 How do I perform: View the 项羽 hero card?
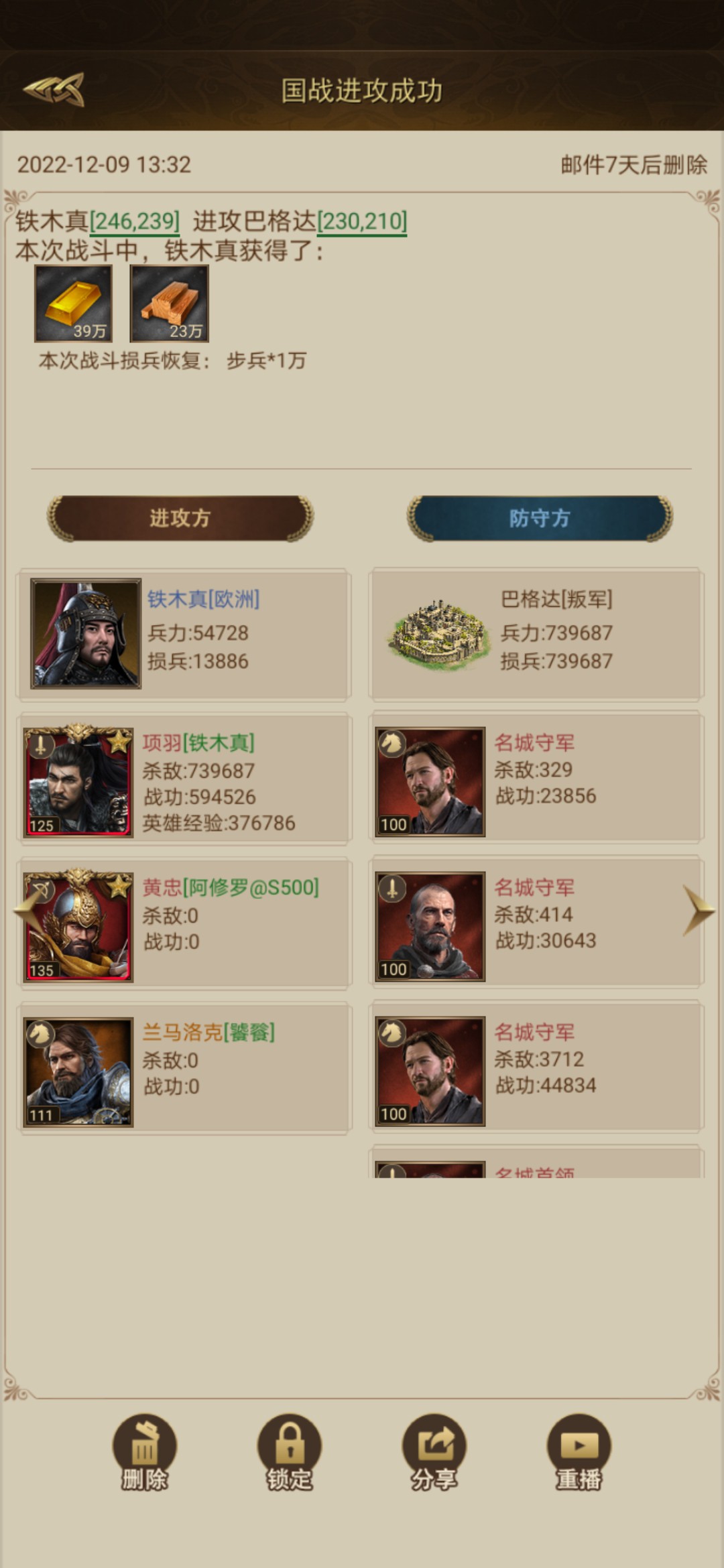(x=78, y=781)
